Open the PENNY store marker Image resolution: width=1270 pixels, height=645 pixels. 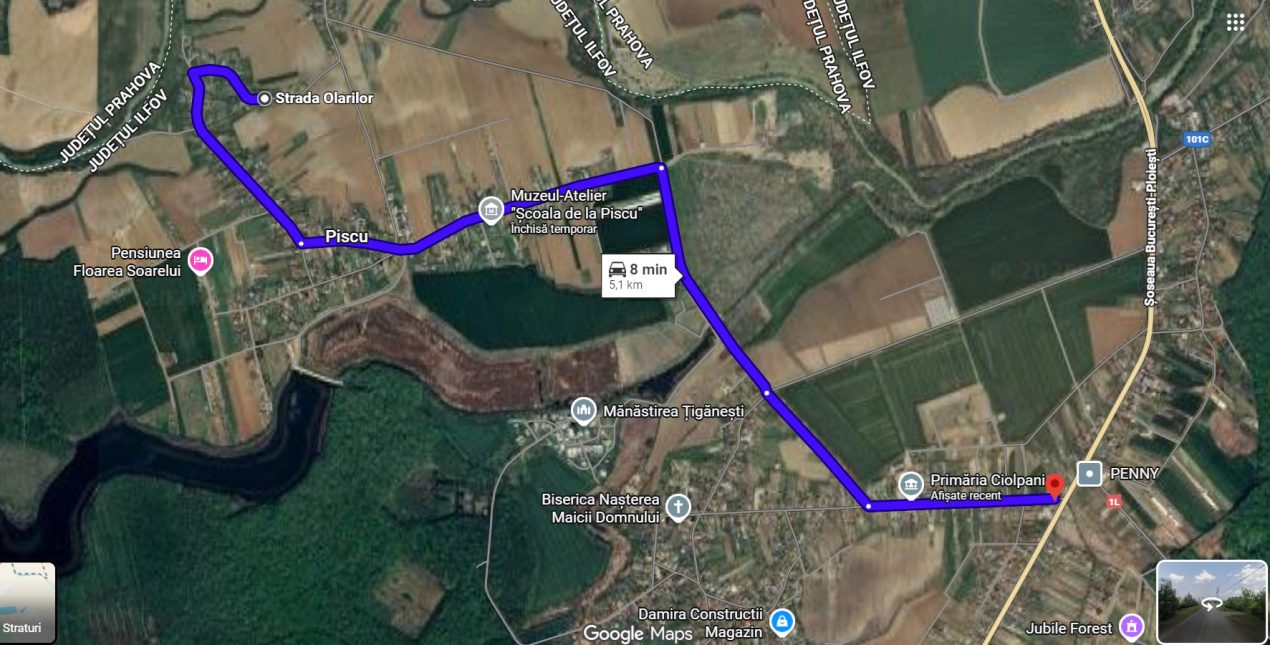click(1090, 473)
